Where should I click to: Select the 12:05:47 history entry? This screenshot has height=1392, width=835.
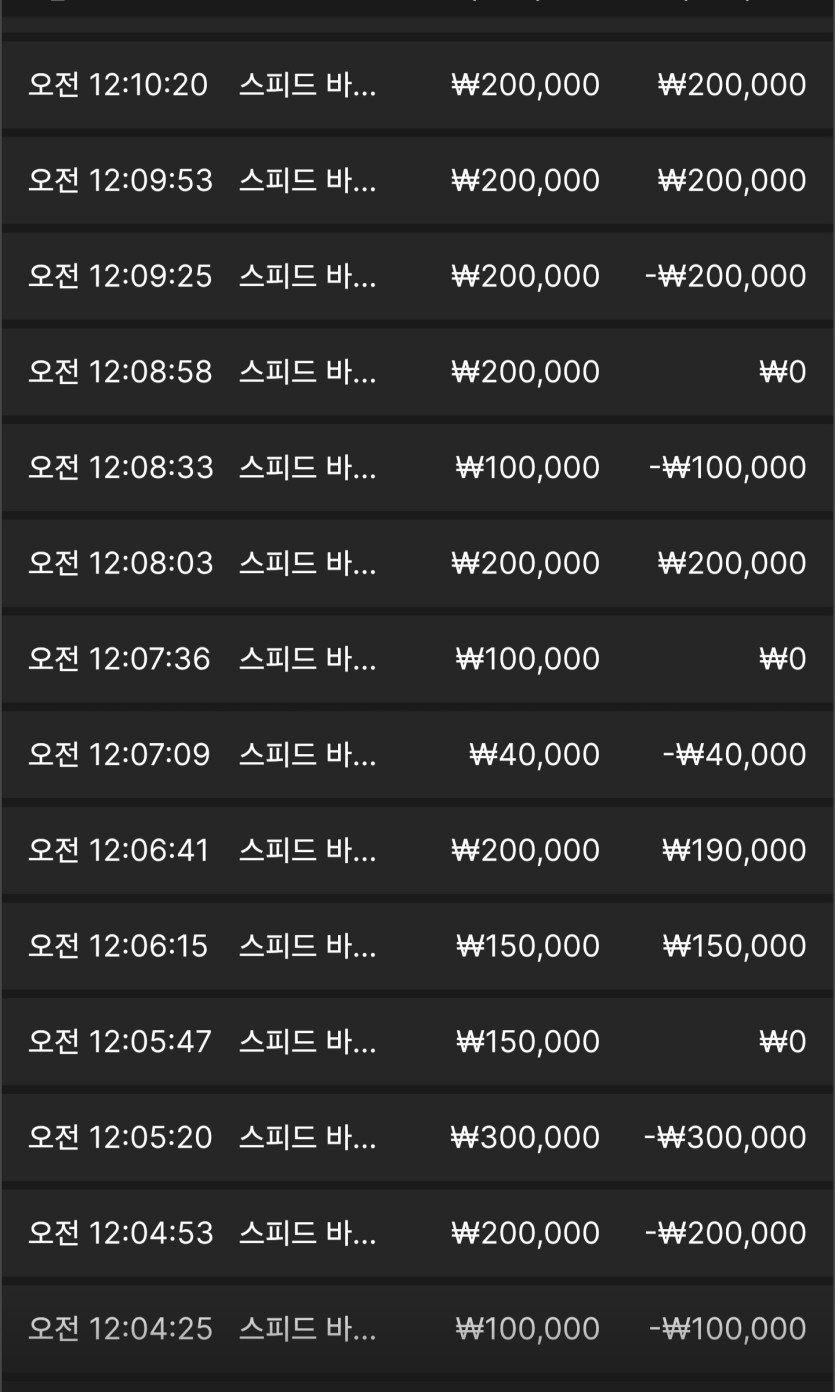[417, 1042]
